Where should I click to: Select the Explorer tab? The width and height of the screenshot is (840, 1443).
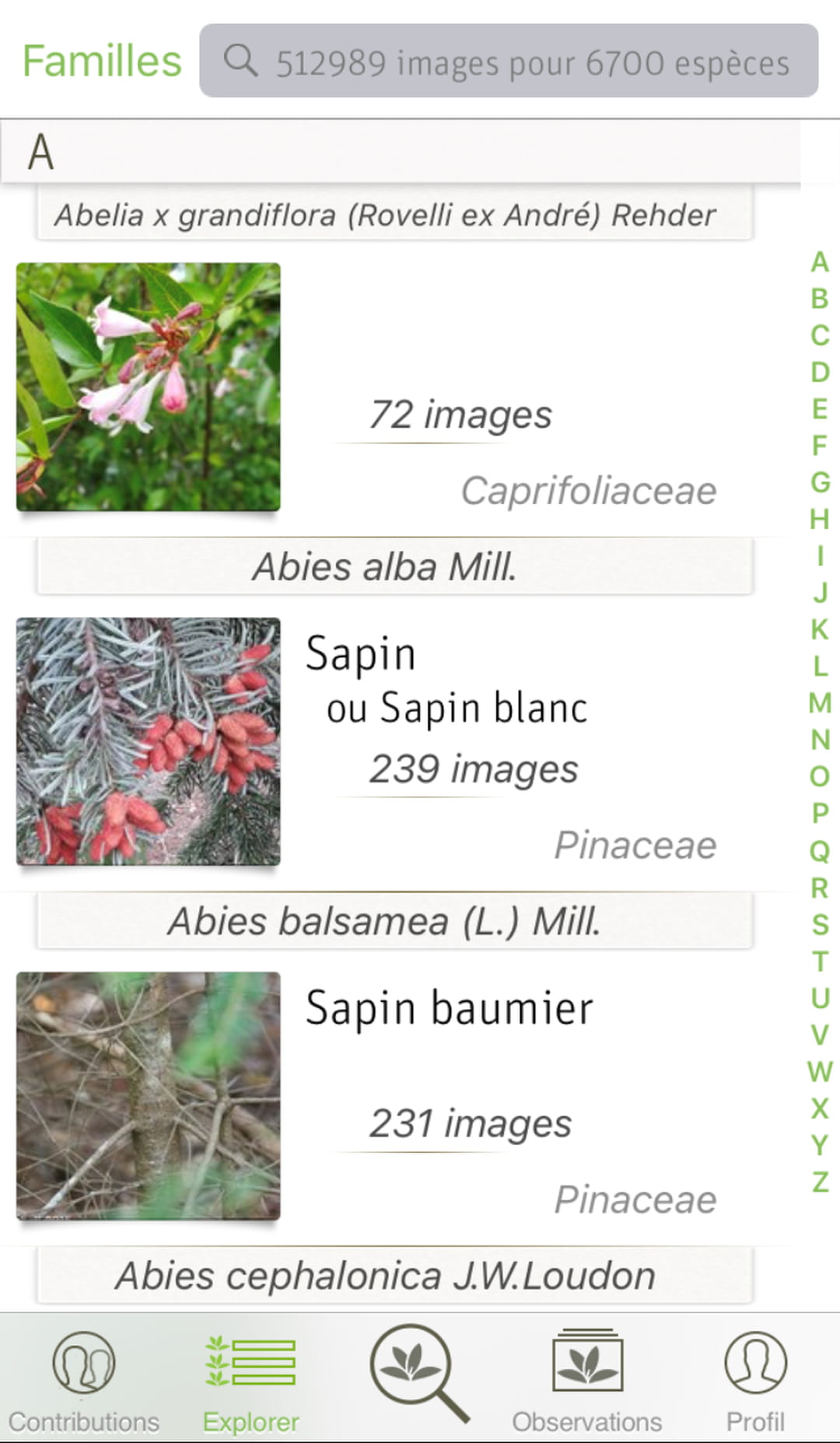pos(250,1380)
